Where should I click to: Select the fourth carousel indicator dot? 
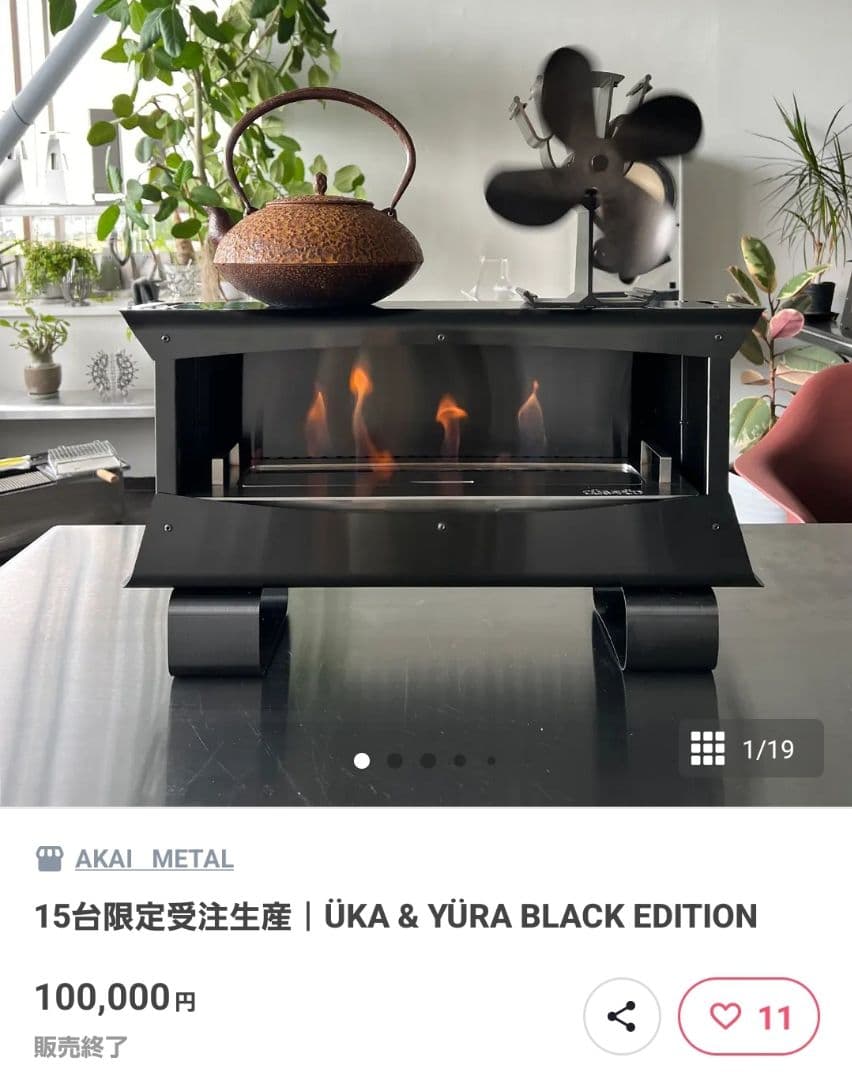click(x=460, y=760)
